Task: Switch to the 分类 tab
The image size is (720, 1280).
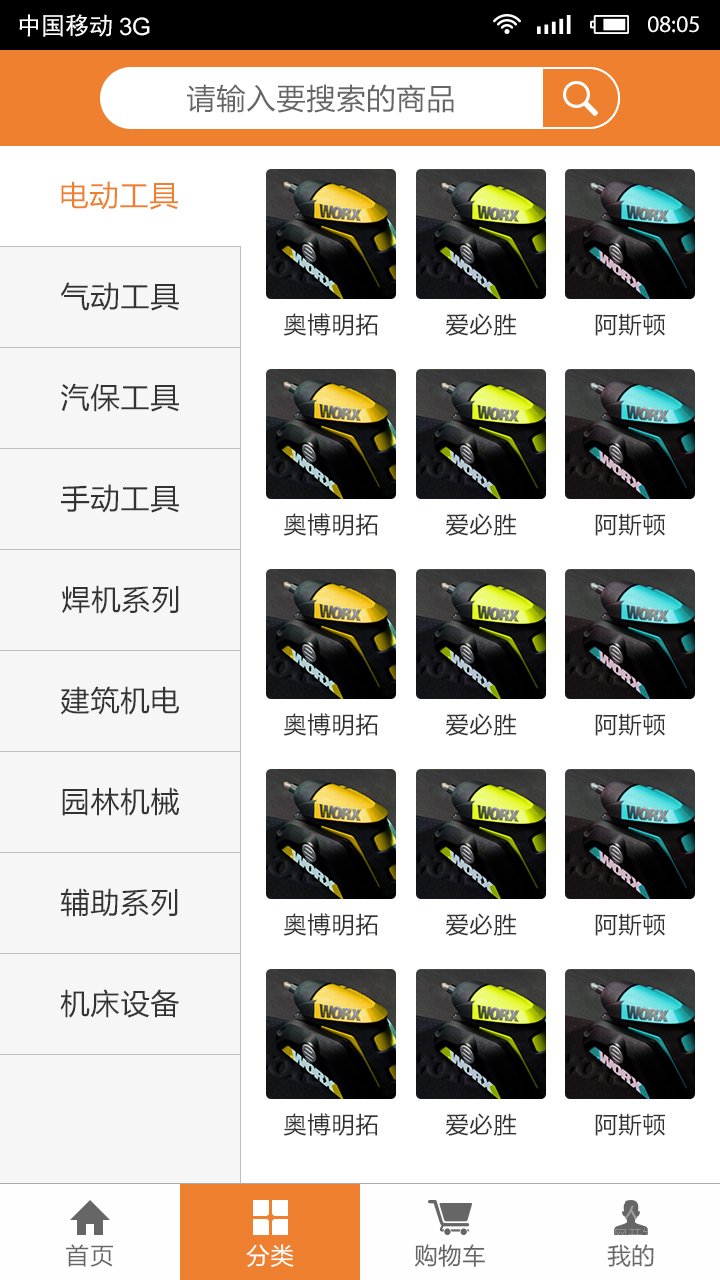Action: [270, 1232]
